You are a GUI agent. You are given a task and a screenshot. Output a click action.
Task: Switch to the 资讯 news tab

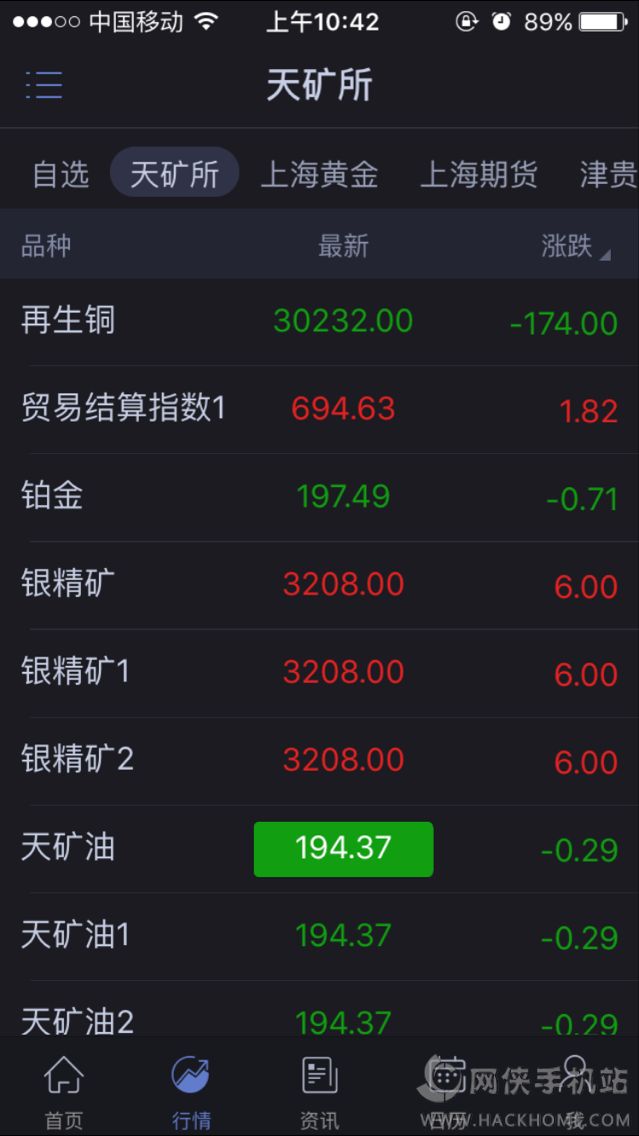(319, 1092)
